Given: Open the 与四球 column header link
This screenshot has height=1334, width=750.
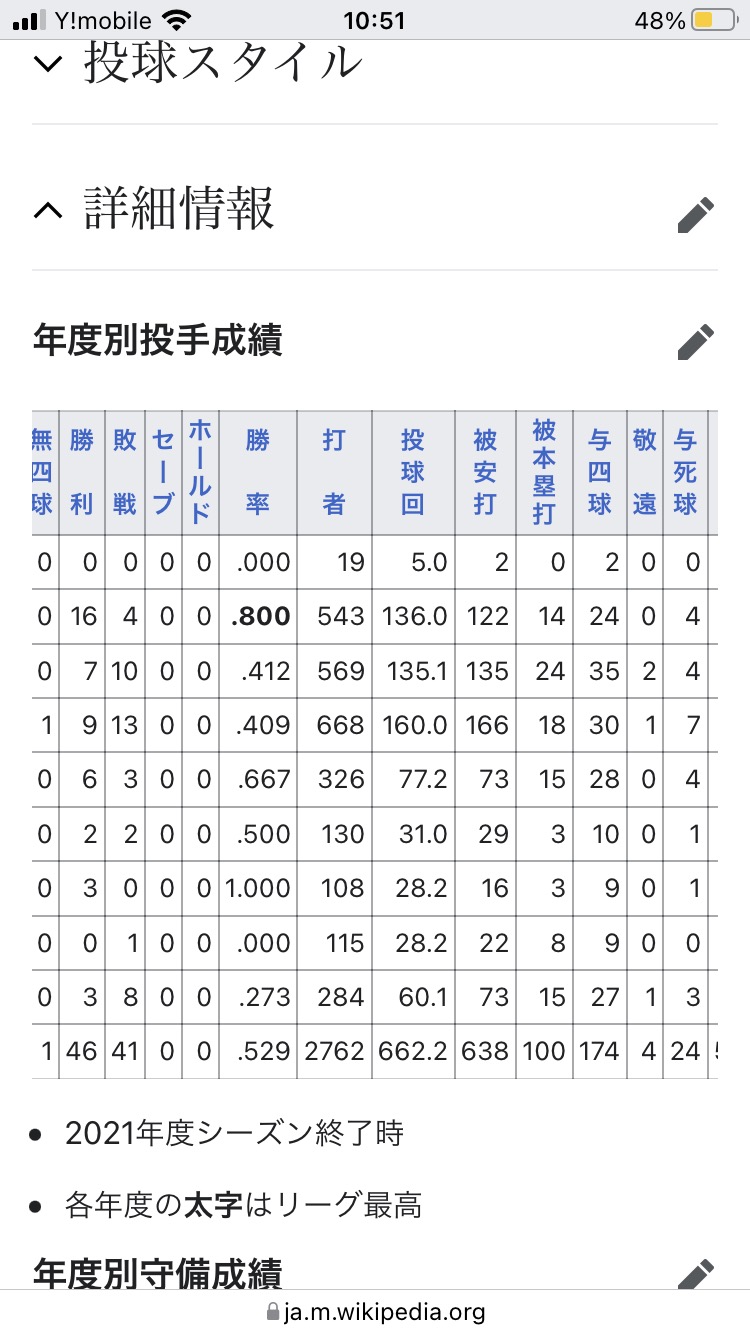Looking at the screenshot, I should click(600, 471).
